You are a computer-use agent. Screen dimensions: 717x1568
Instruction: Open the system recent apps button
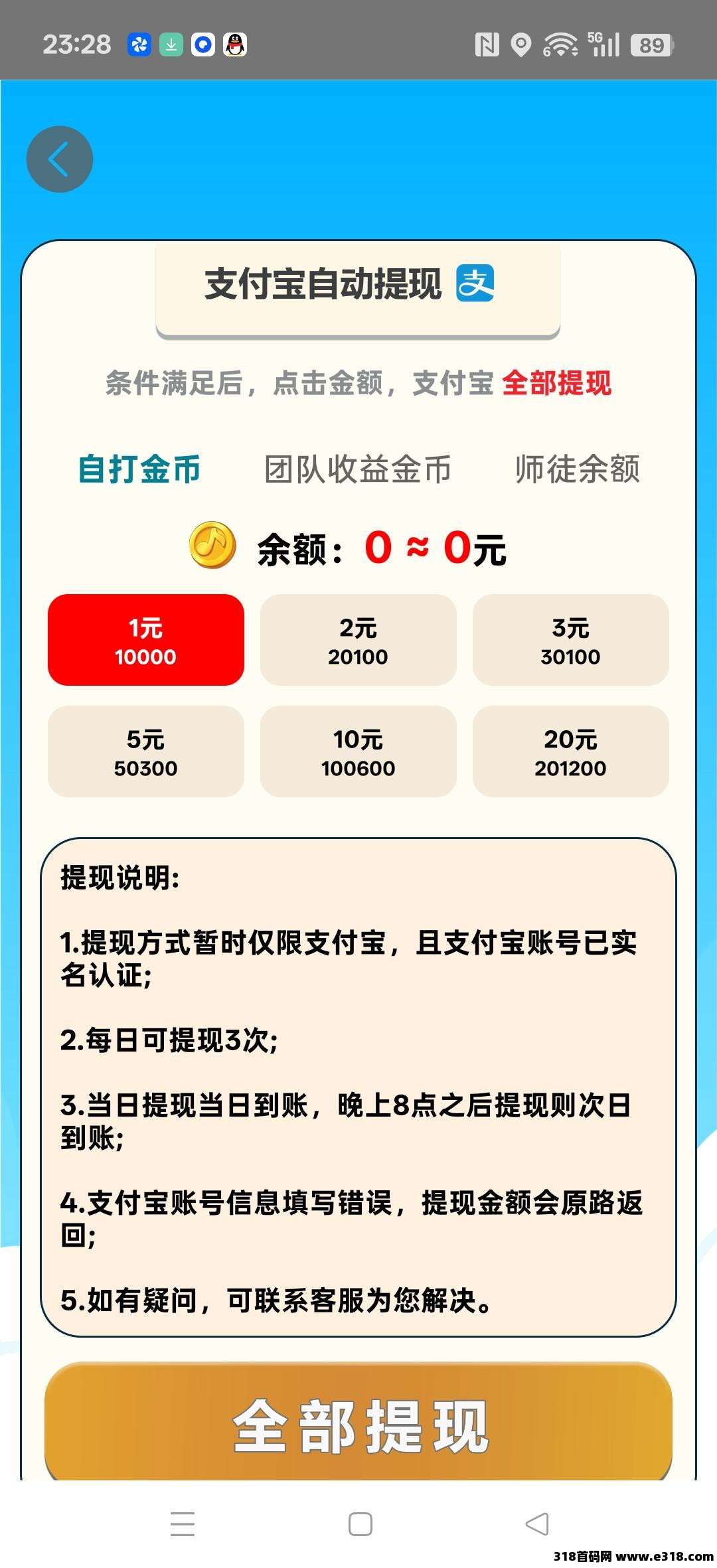tap(183, 1524)
